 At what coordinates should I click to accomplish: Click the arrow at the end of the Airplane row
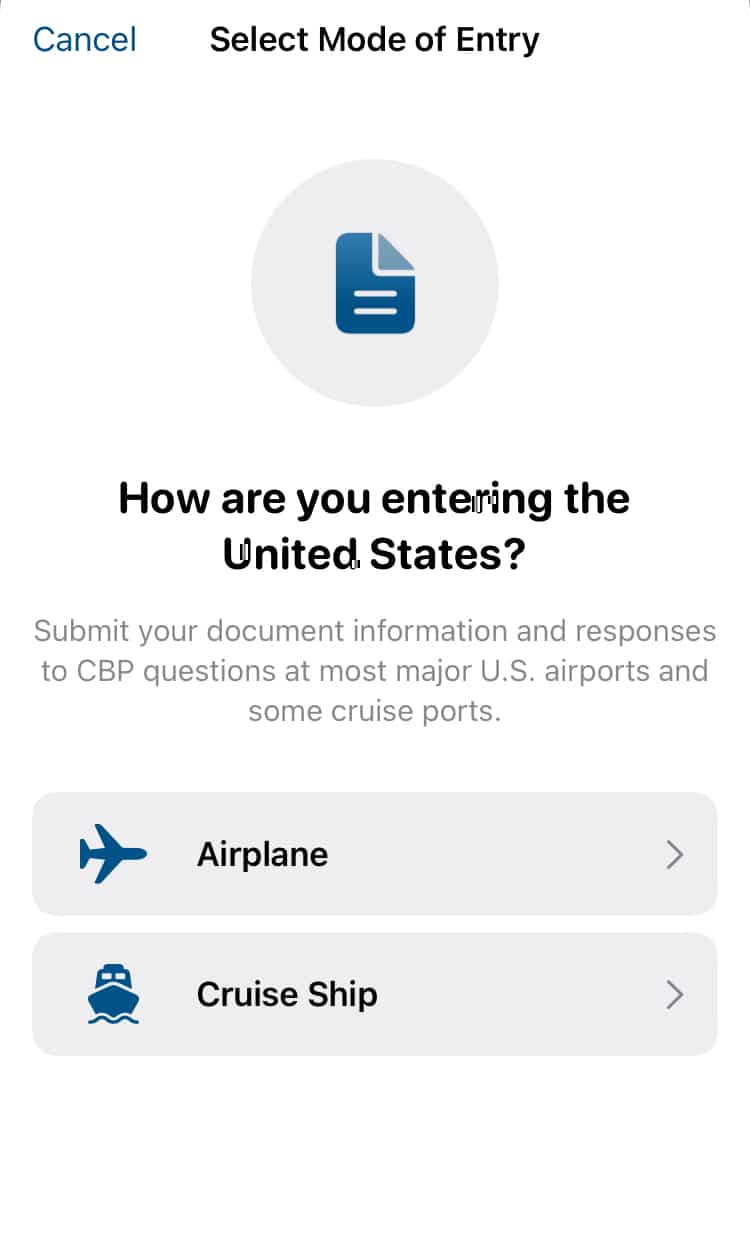676,854
